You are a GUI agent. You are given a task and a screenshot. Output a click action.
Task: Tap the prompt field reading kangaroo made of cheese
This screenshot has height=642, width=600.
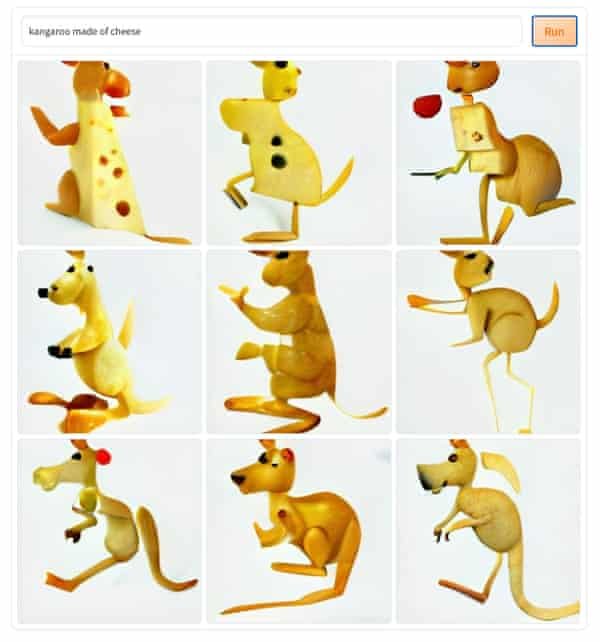pyautogui.click(x=270, y=31)
